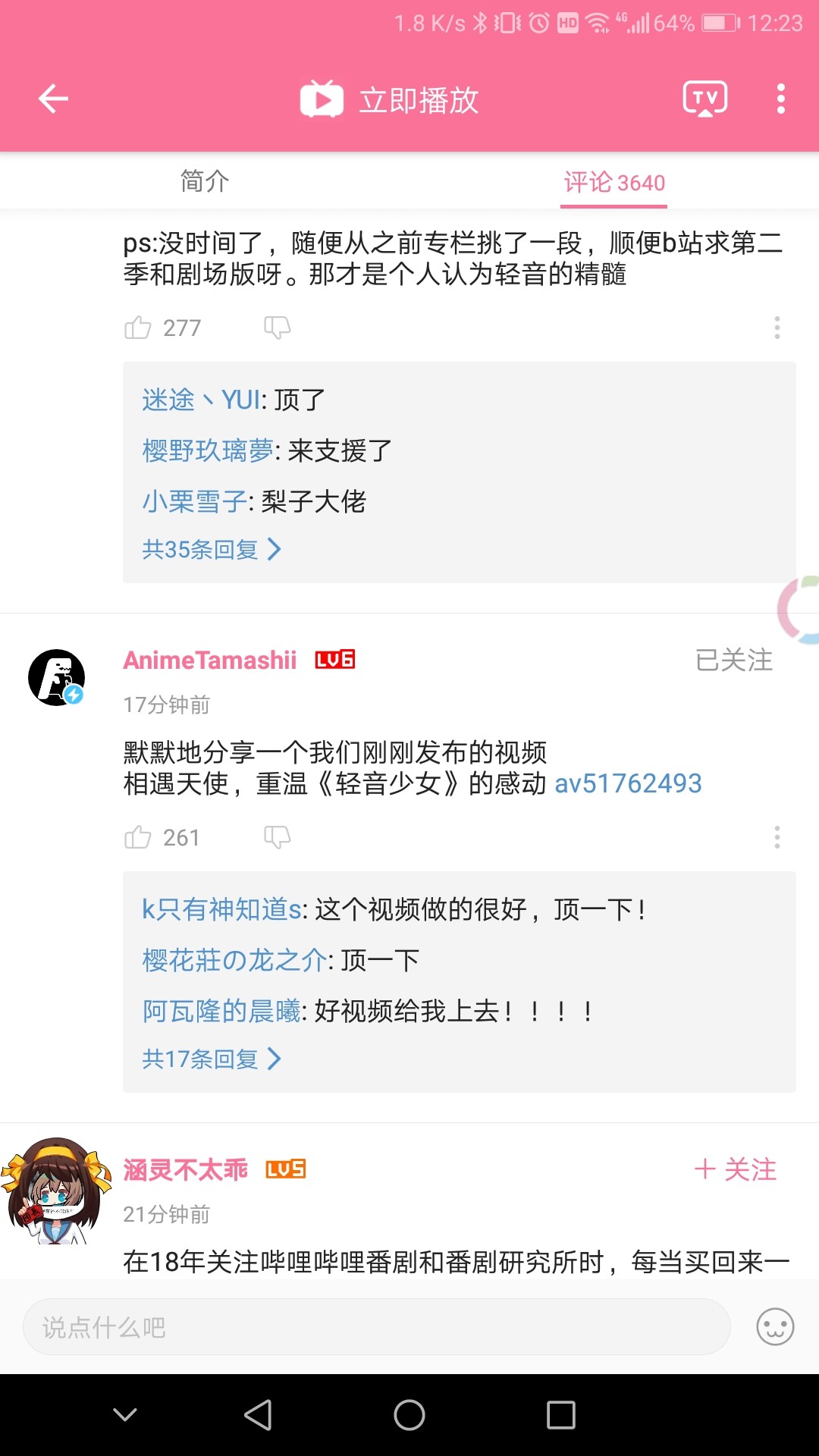The width and height of the screenshot is (819, 1456).
Task: Like AnimeTamashii's comment
Action: [x=138, y=837]
